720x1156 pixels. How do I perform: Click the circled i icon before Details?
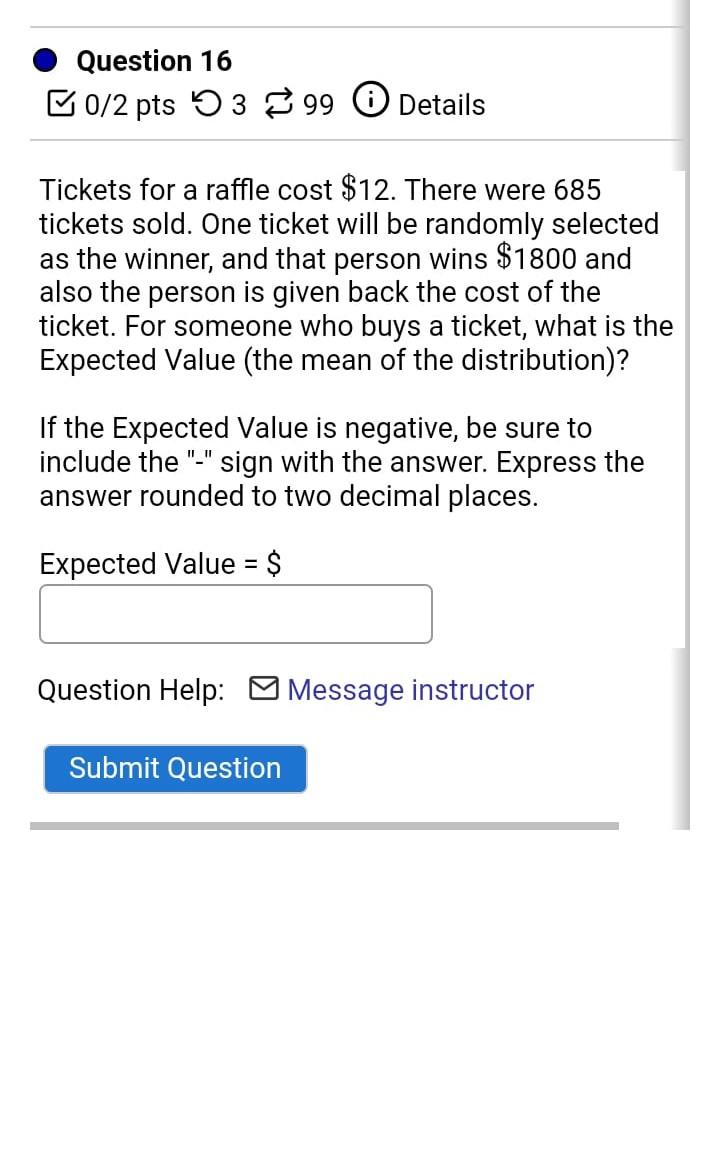(370, 102)
